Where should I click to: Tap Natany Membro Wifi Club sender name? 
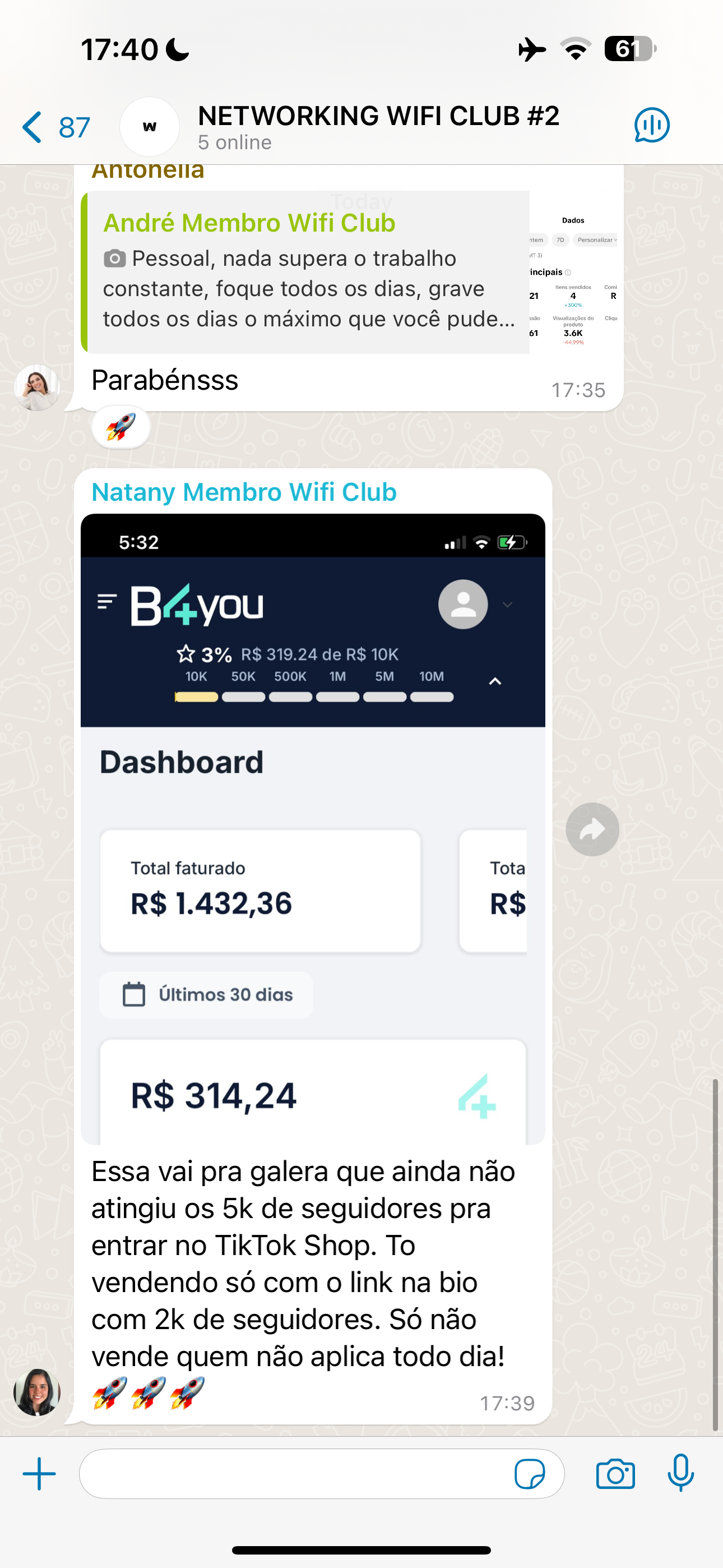click(x=243, y=492)
